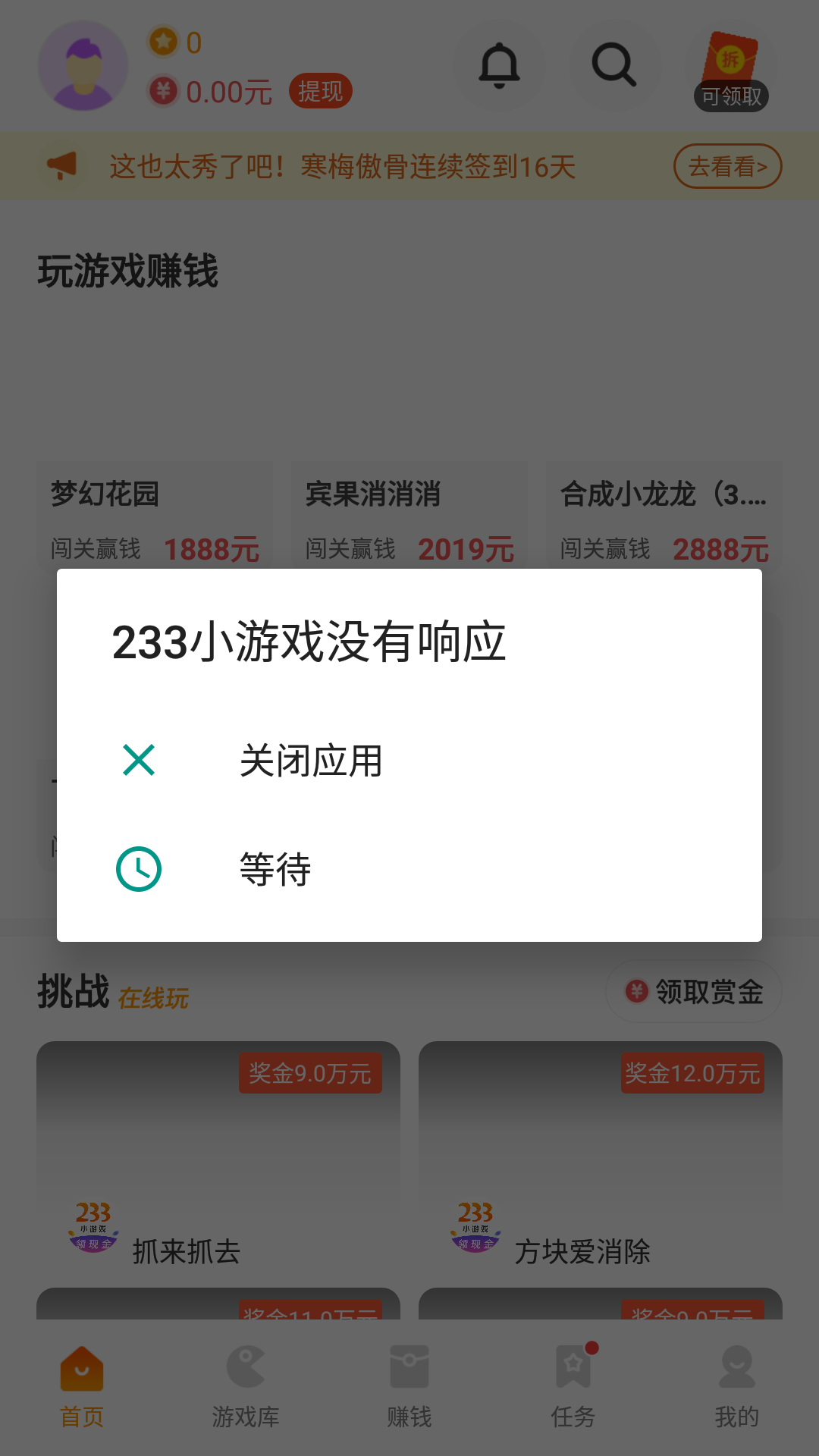Open the 方块爱消除 game card
This screenshot has width=819, height=1456.
point(599,1160)
